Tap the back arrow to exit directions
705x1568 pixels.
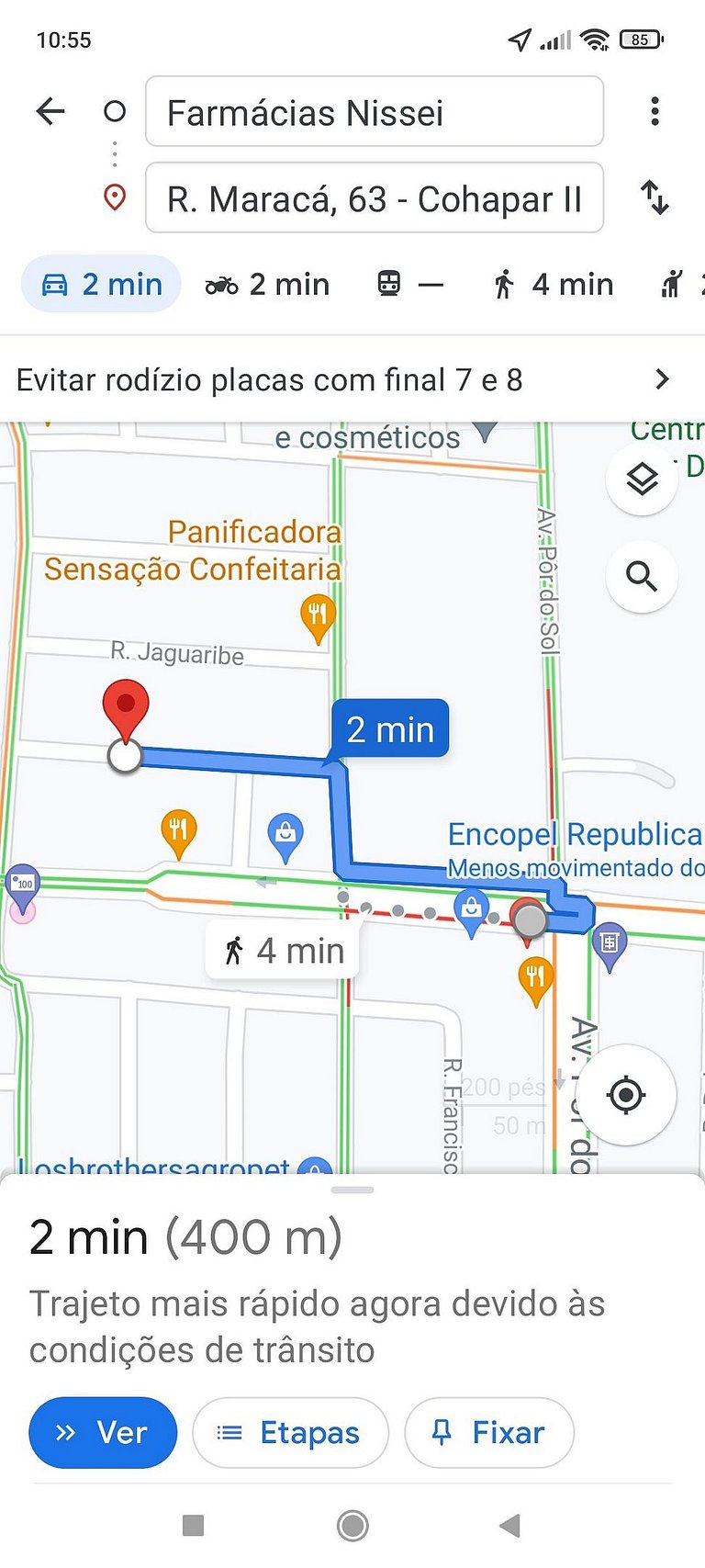tap(50, 111)
